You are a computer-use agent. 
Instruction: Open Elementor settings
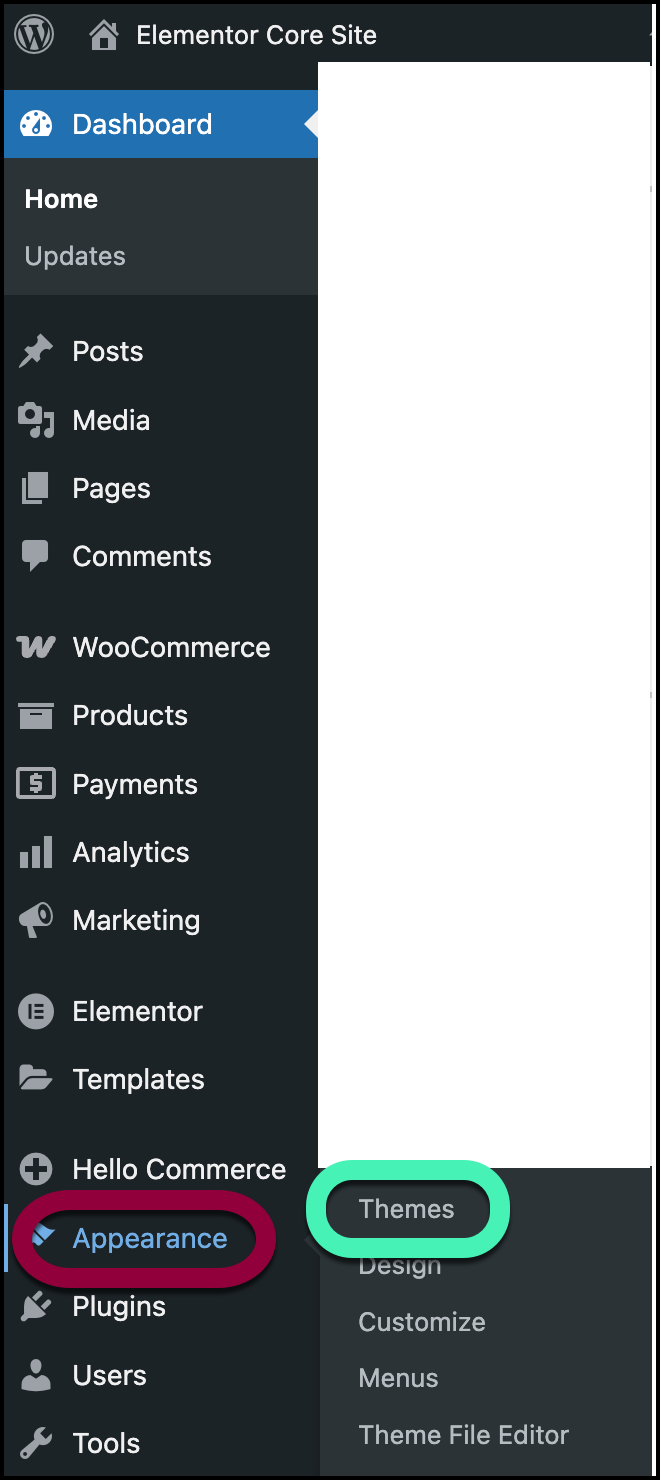pos(161,1011)
